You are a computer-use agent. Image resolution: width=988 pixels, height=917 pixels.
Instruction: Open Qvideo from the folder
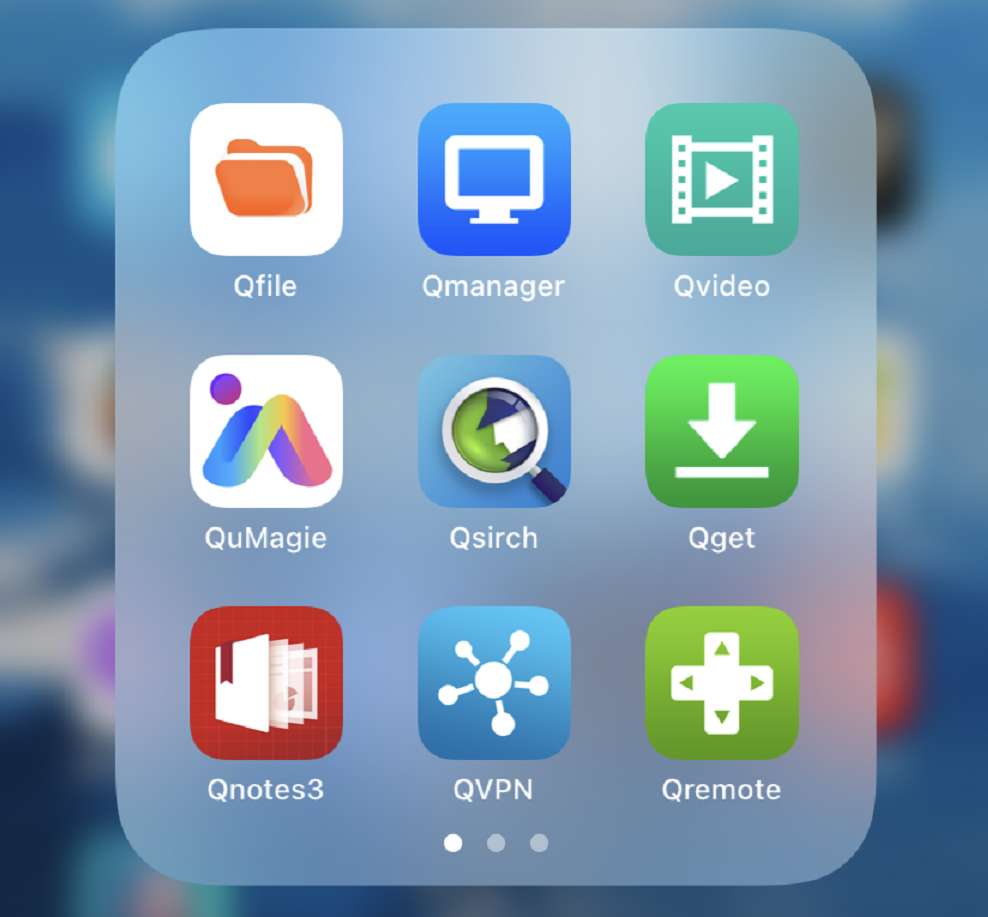point(721,180)
